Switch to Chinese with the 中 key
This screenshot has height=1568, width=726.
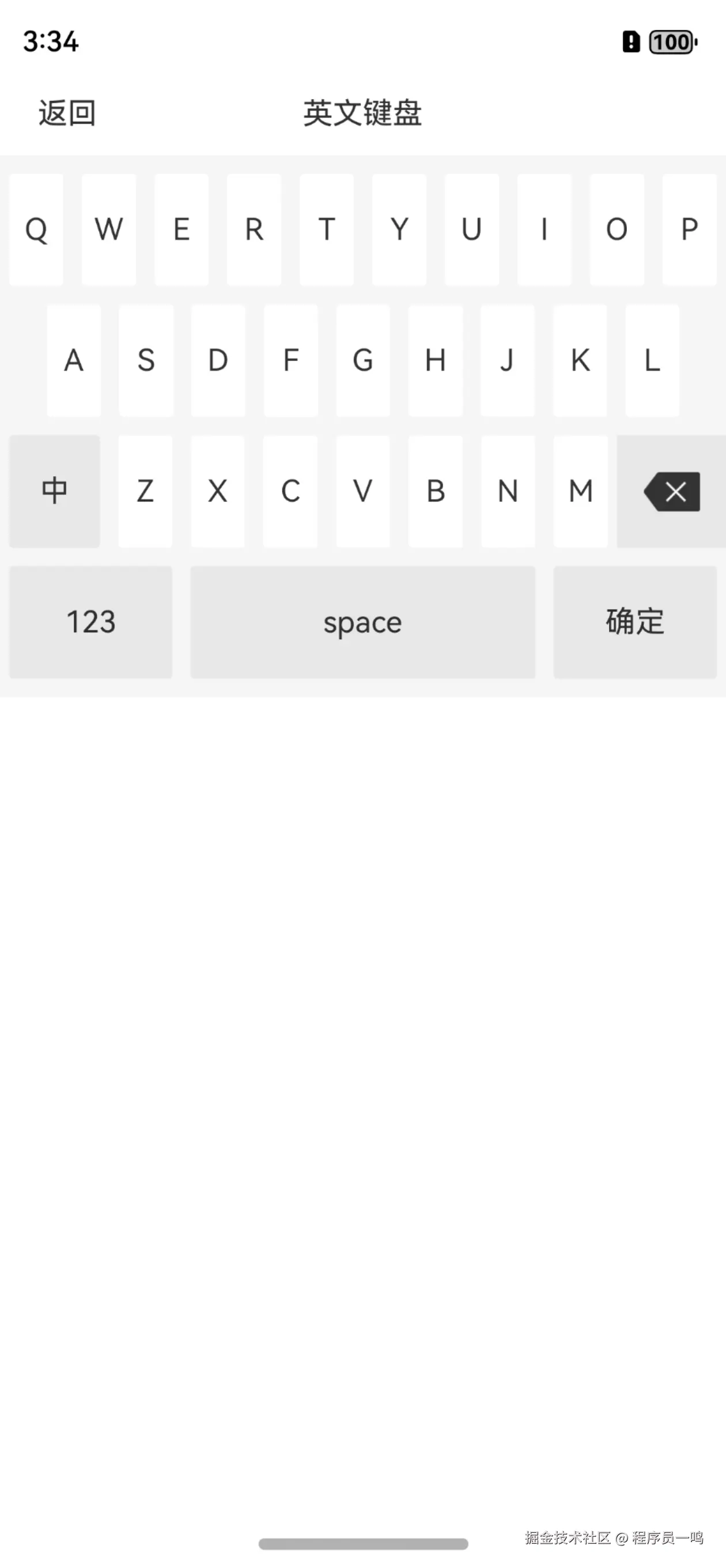coord(54,491)
